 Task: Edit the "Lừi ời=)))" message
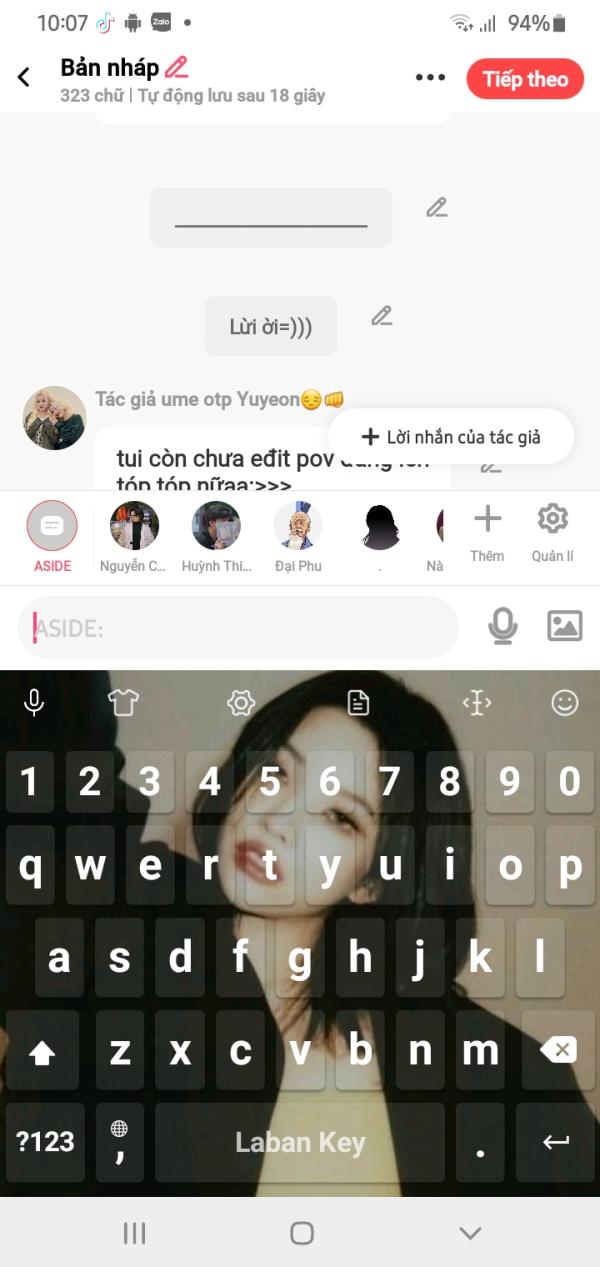[381, 316]
